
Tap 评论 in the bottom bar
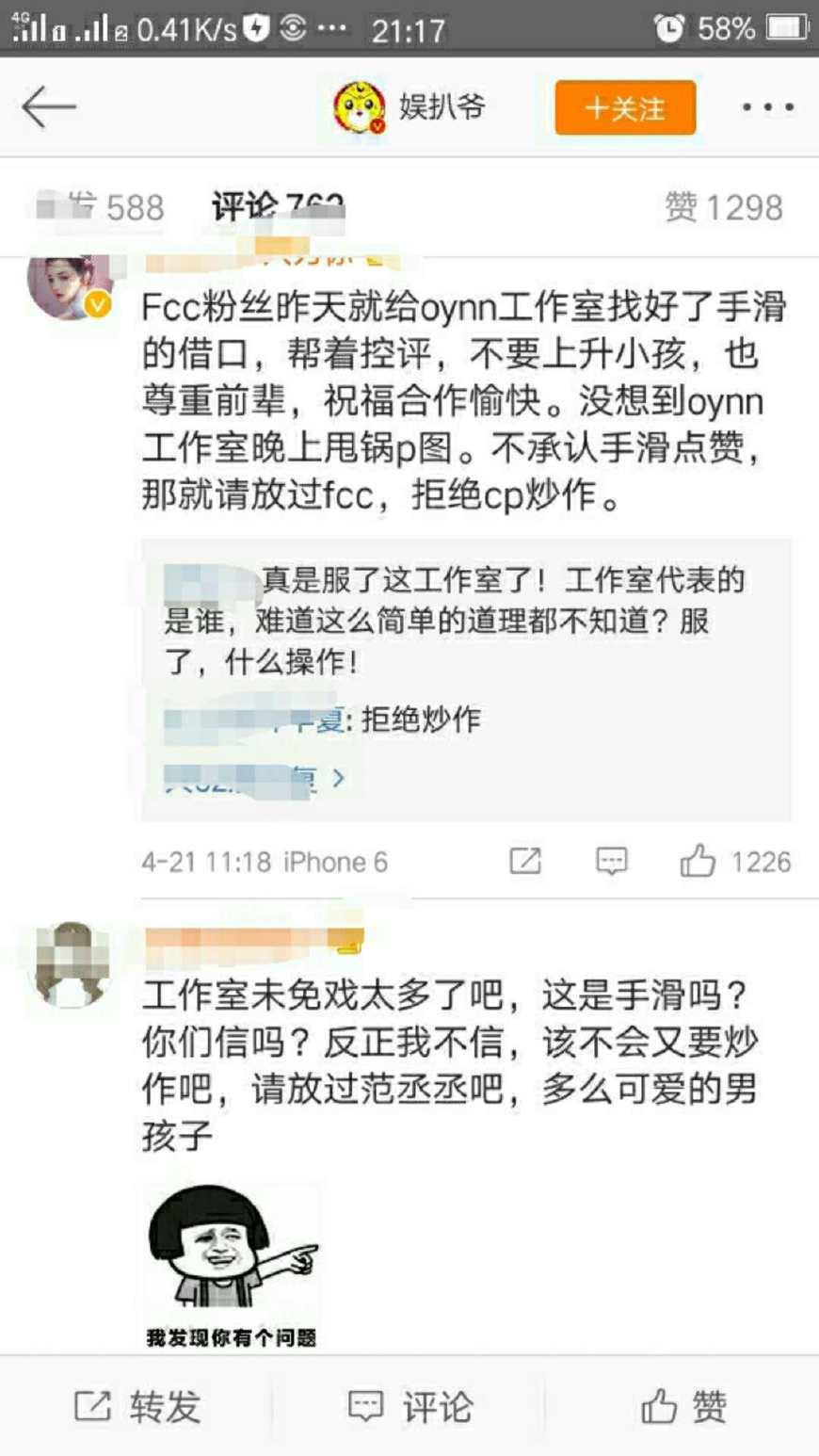tap(409, 1407)
